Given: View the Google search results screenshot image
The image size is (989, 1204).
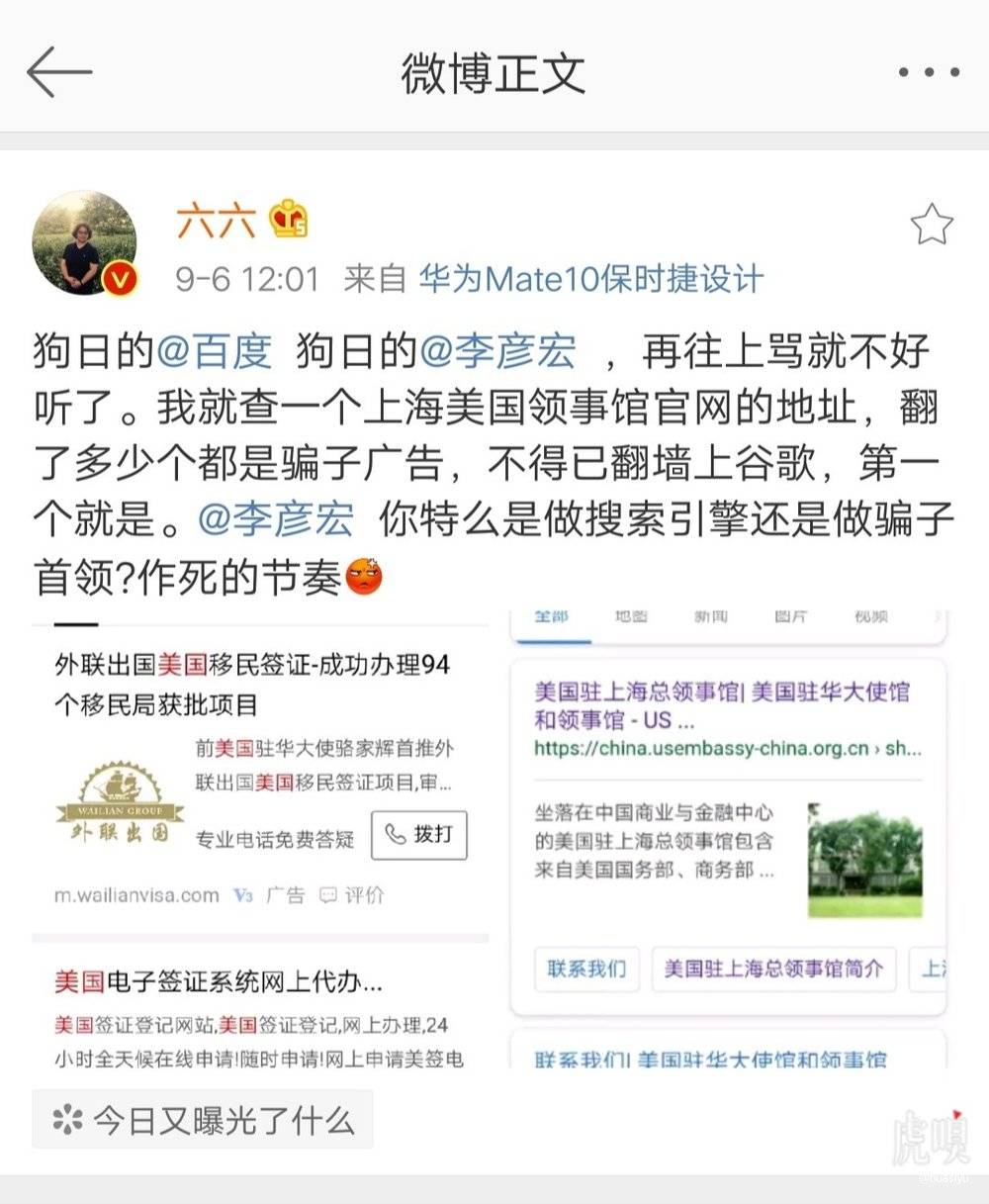Looking at the screenshot, I should [728, 841].
